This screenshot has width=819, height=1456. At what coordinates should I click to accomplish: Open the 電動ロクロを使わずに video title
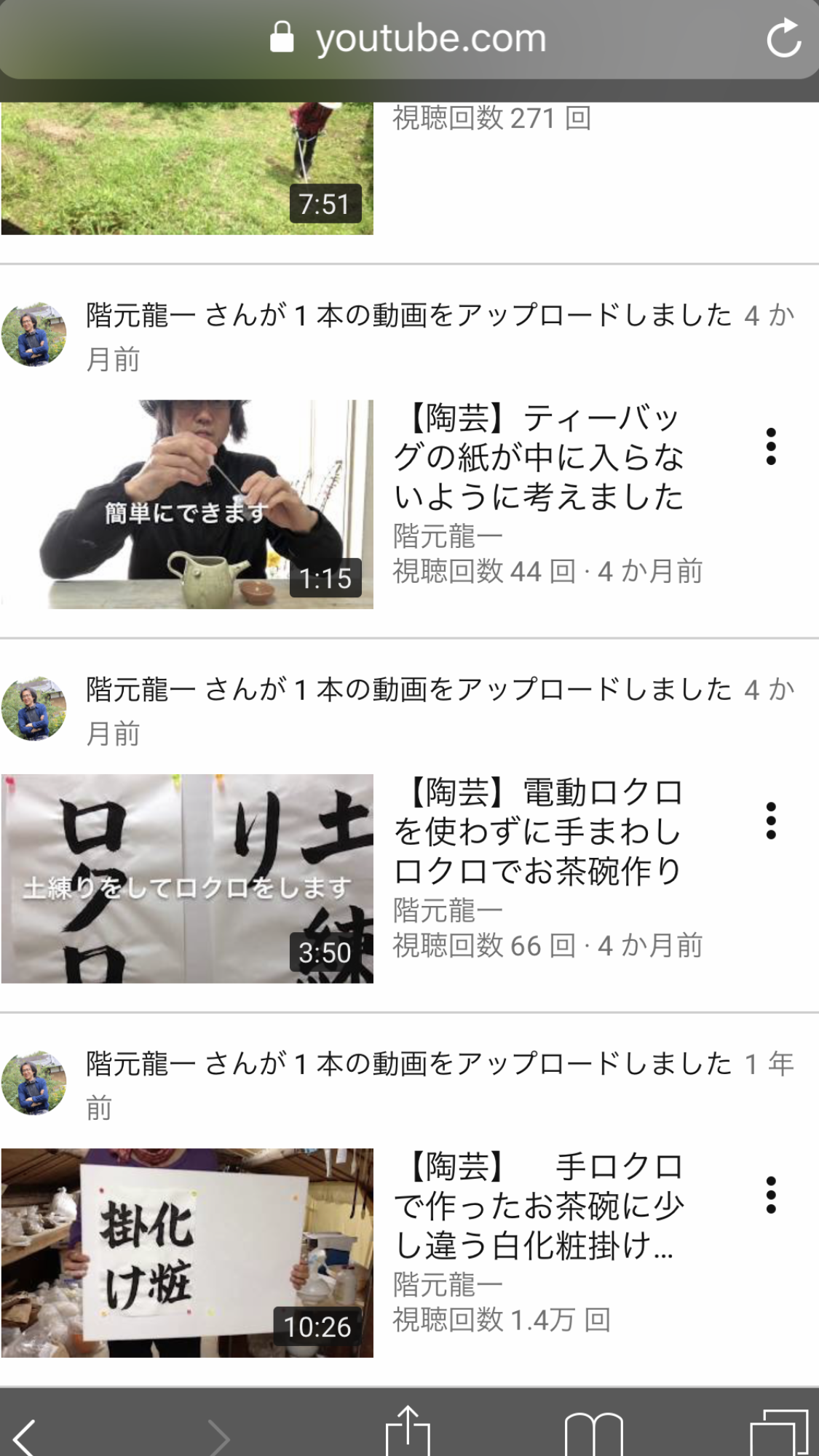click(539, 832)
